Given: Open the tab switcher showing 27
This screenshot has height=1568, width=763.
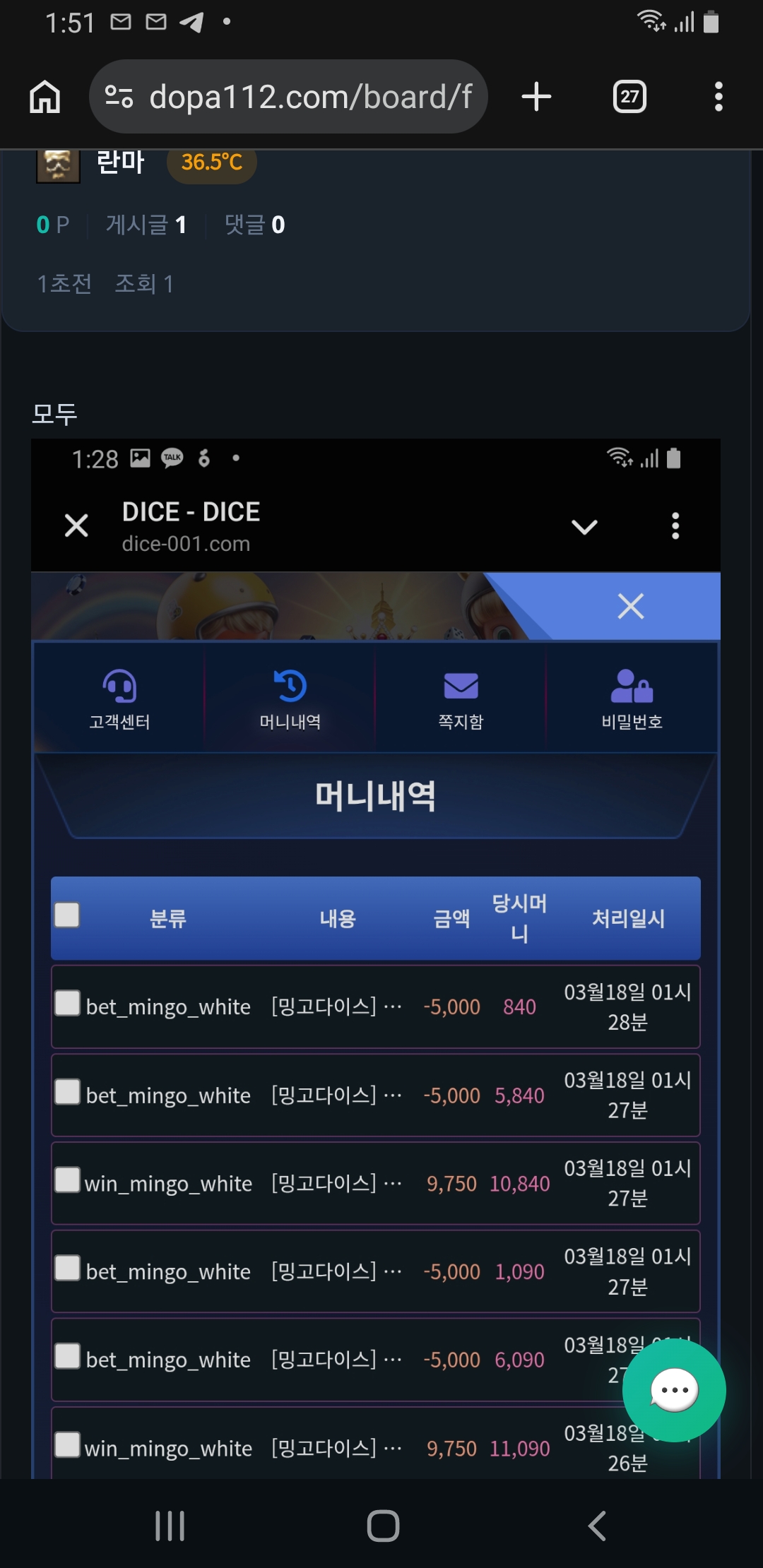Looking at the screenshot, I should [629, 97].
